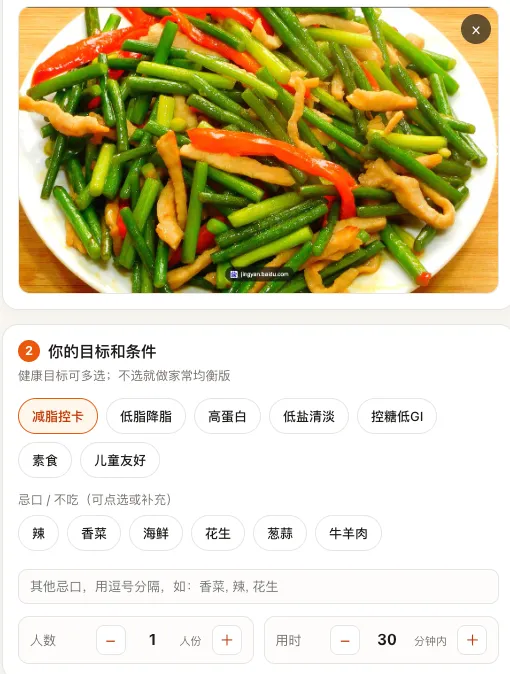Screen dimensions: 510x674
Task: Decrease the 人数 serving count
Action: pos(111,640)
